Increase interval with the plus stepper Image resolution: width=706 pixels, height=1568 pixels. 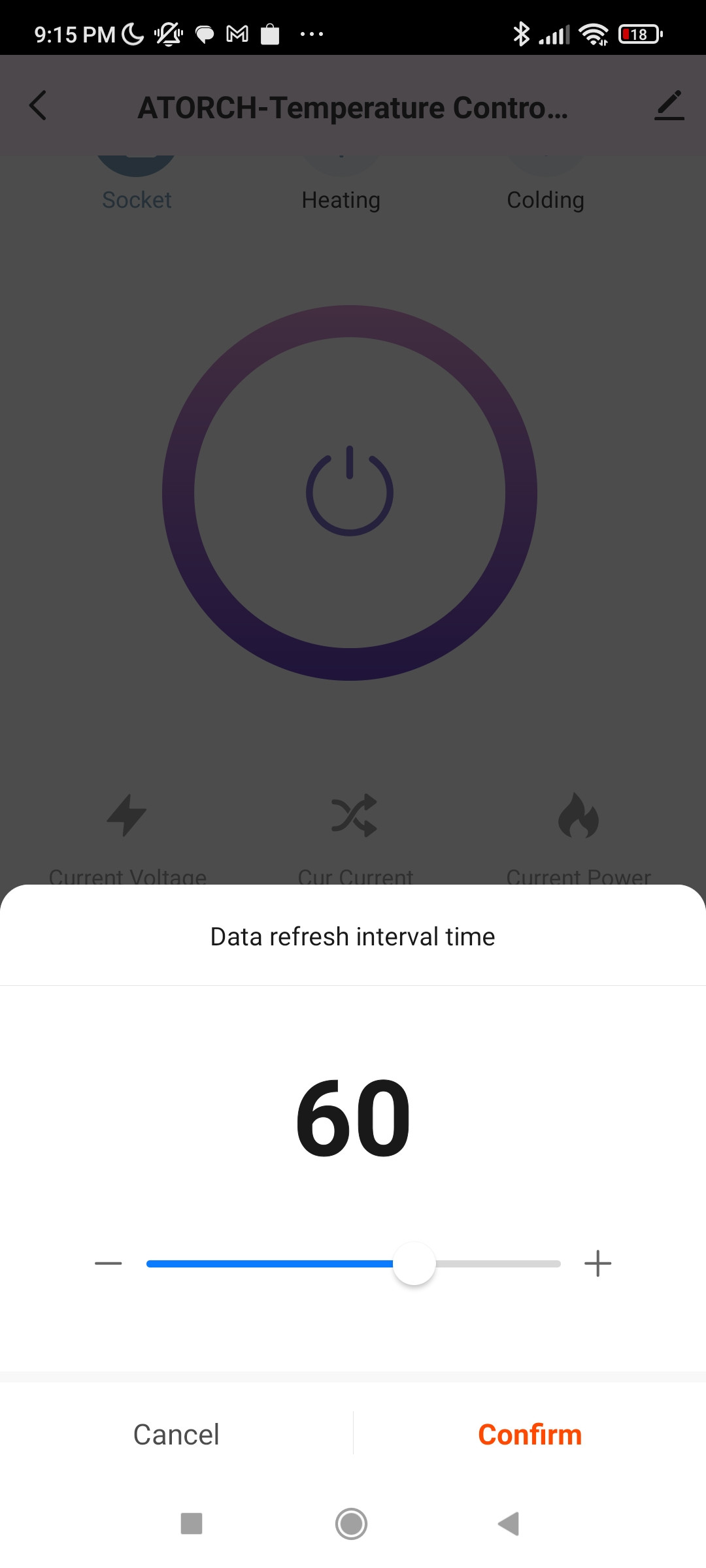point(597,1262)
